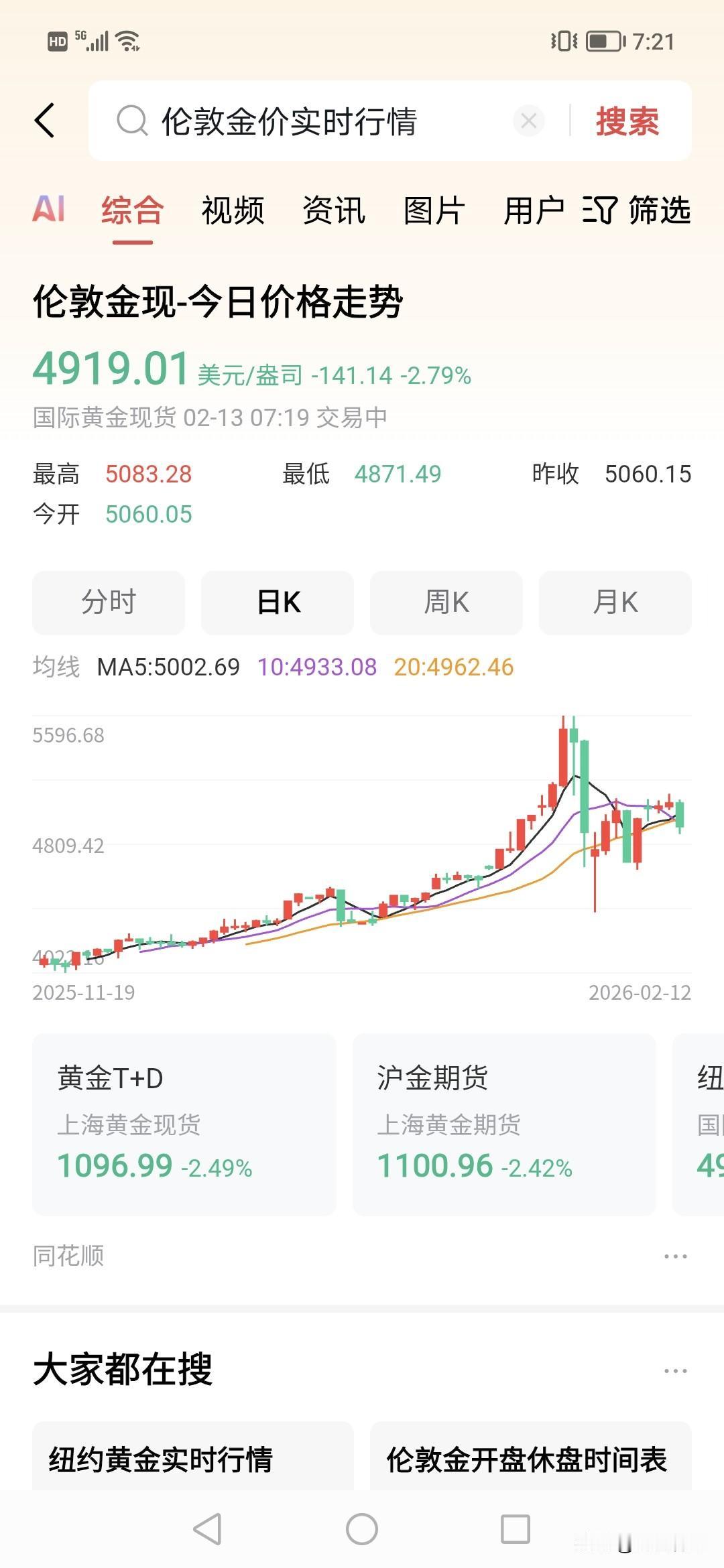
Task: Switch chart to 周K view
Action: click(x=446, y=602)
